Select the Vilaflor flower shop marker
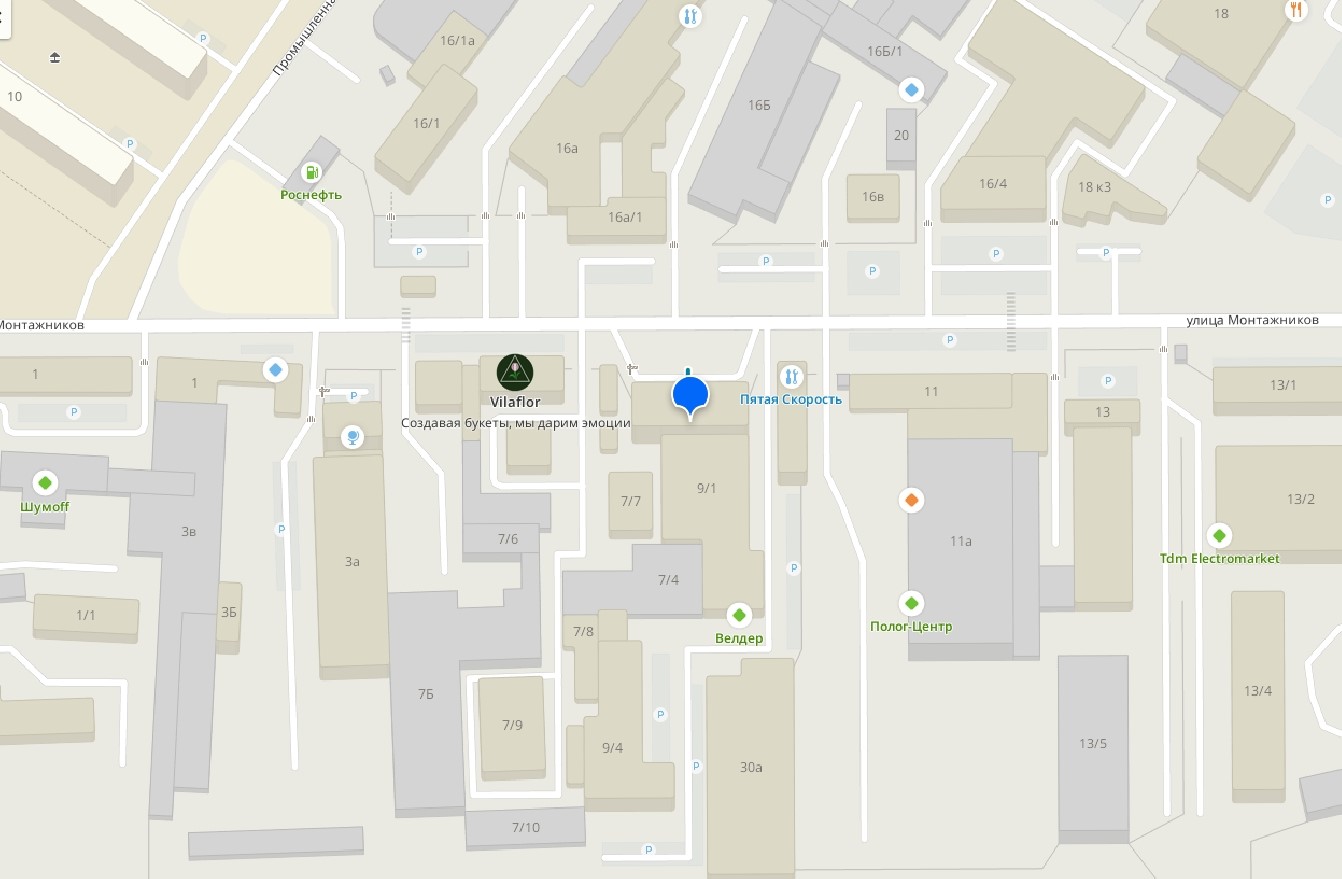 coord(515,372)
